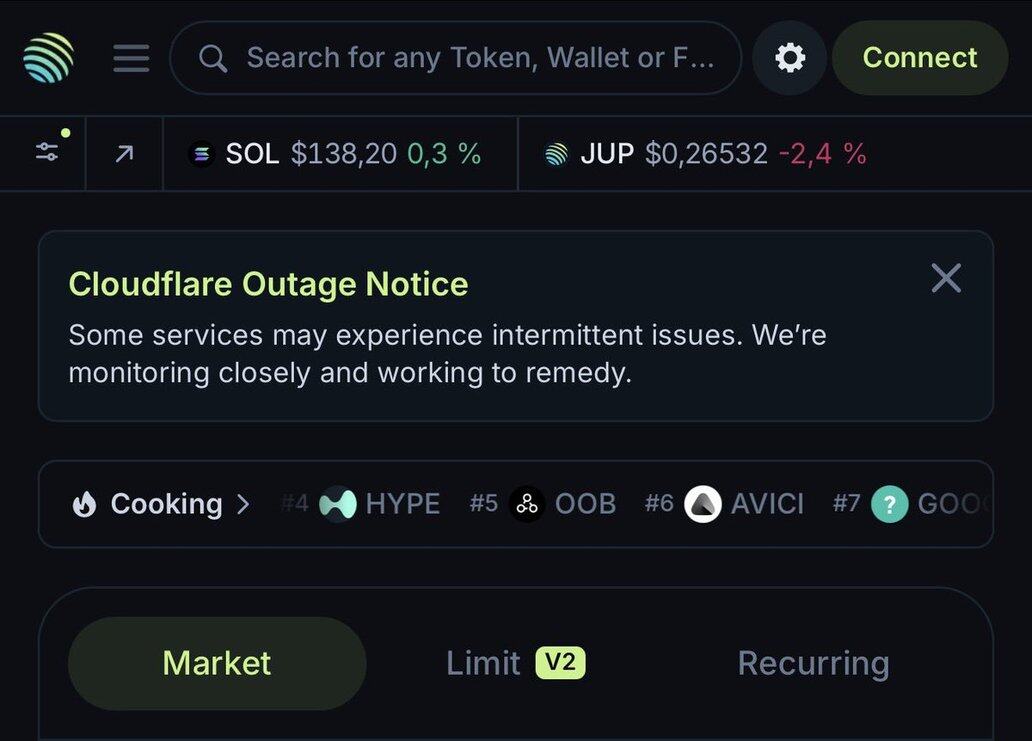Switch to the Recurring tab
This screenshot has height=741, width=1032.
(813, 663)
